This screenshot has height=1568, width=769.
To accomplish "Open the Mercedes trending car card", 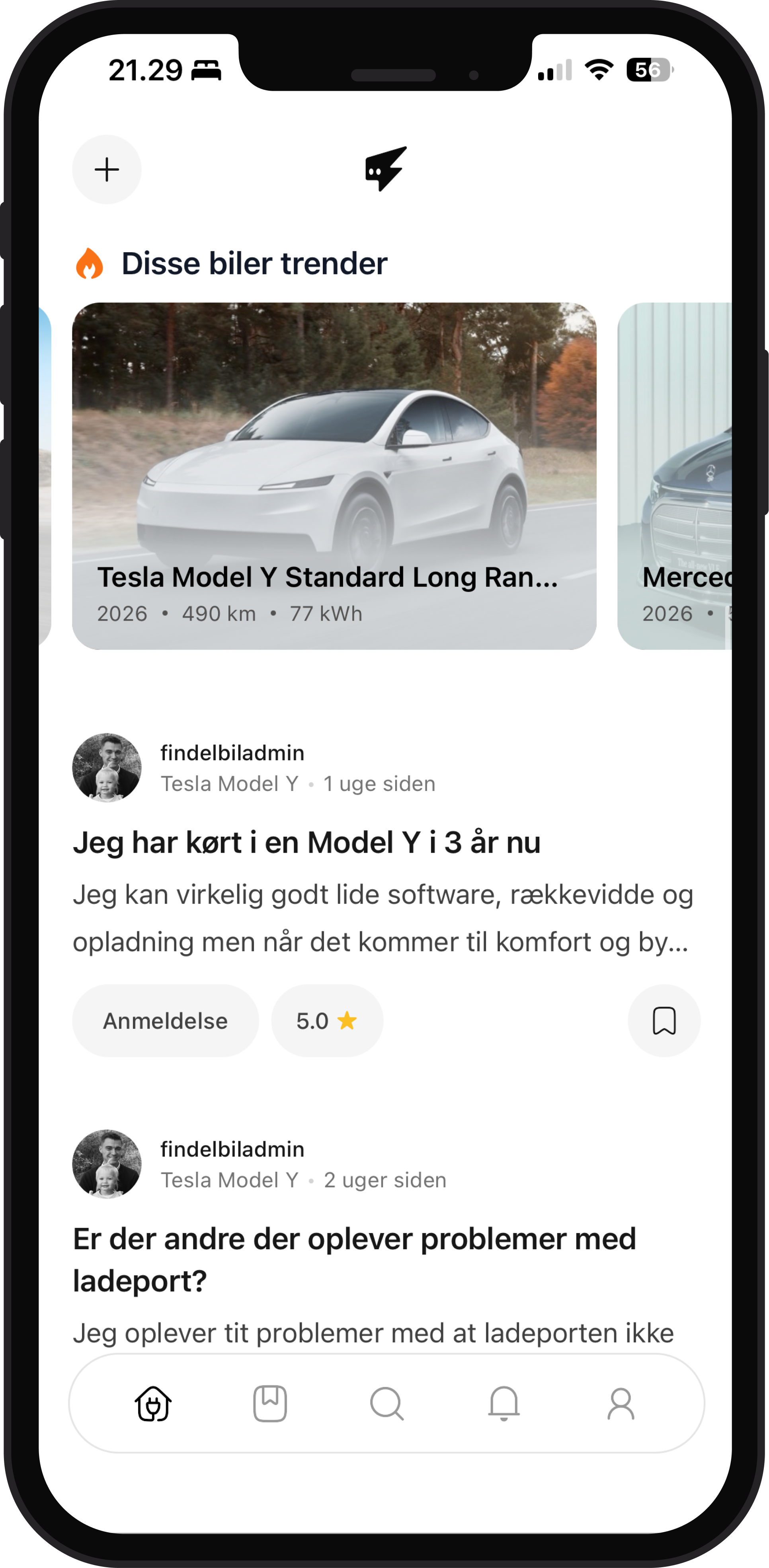I will [x=675, y=475].
